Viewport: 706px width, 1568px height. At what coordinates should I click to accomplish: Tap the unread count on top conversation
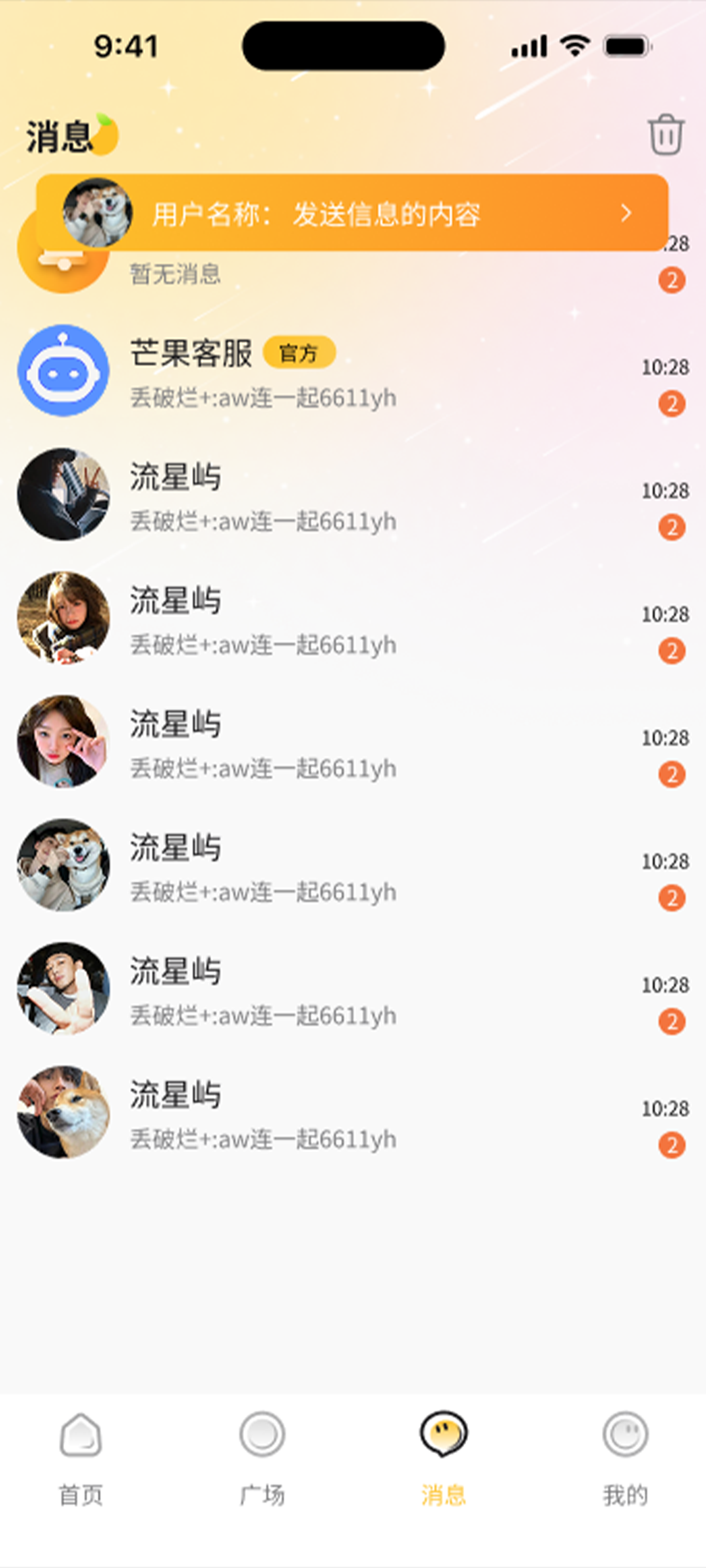click(x=672, y=280)
